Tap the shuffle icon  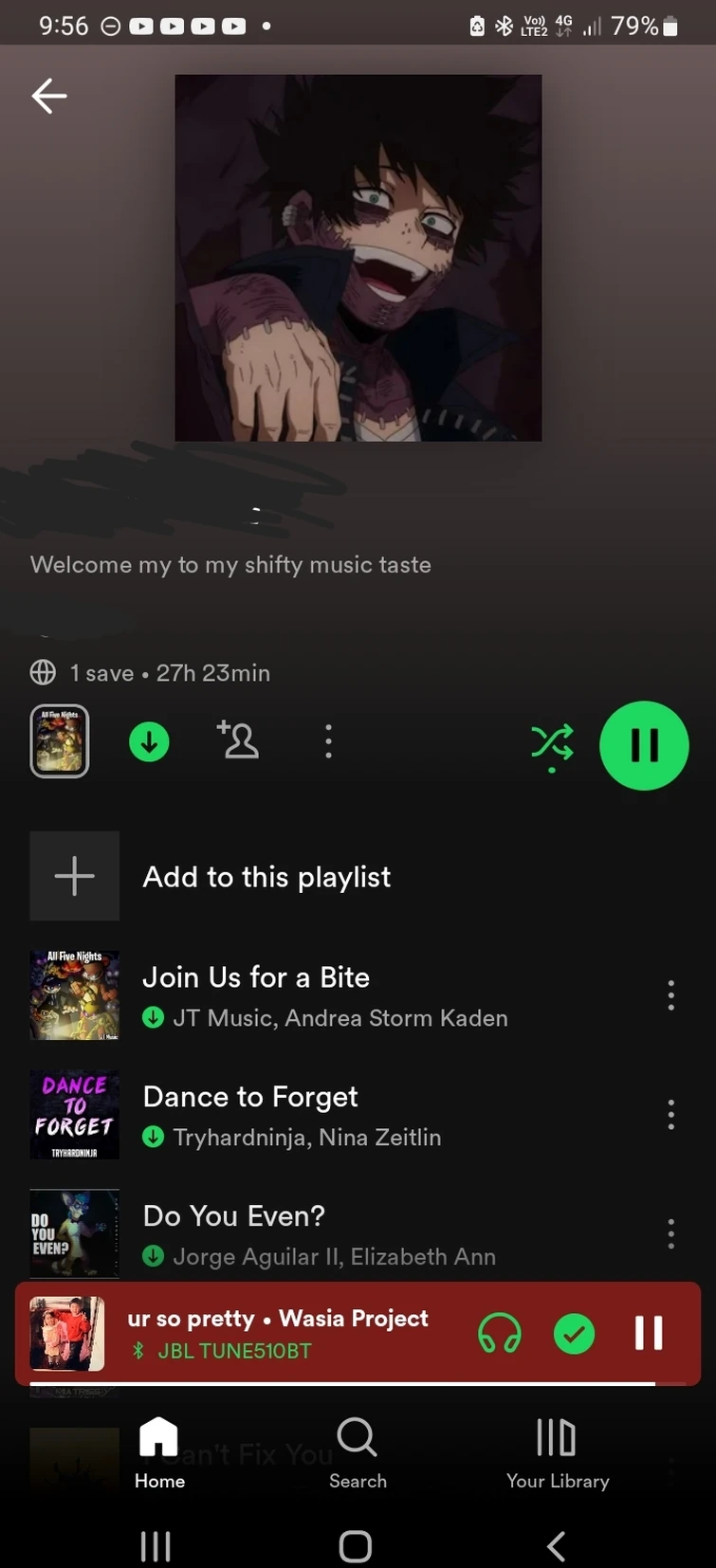552,745
